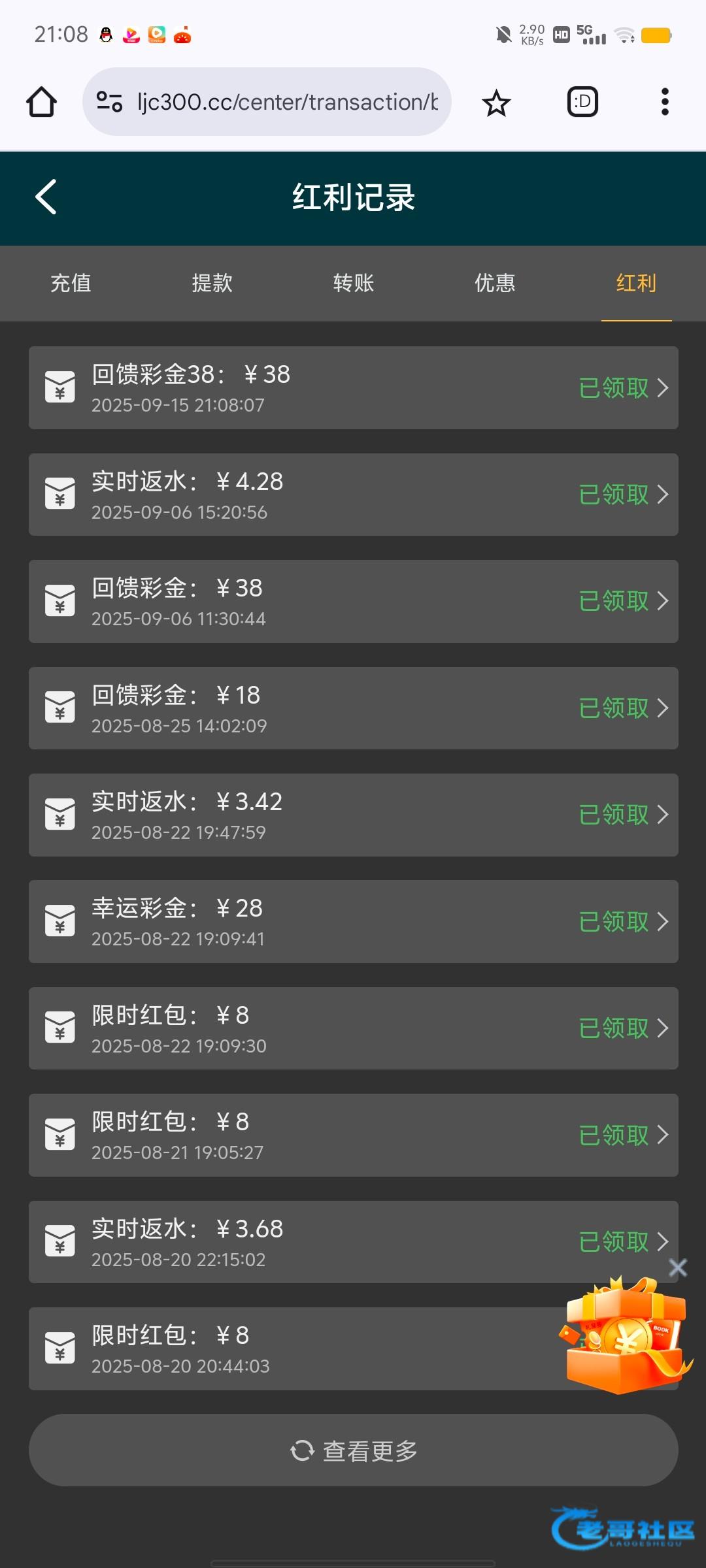Open the browser home page
Image resolution: width=706 pixels, height=1568 pixels.
(41, 102)
